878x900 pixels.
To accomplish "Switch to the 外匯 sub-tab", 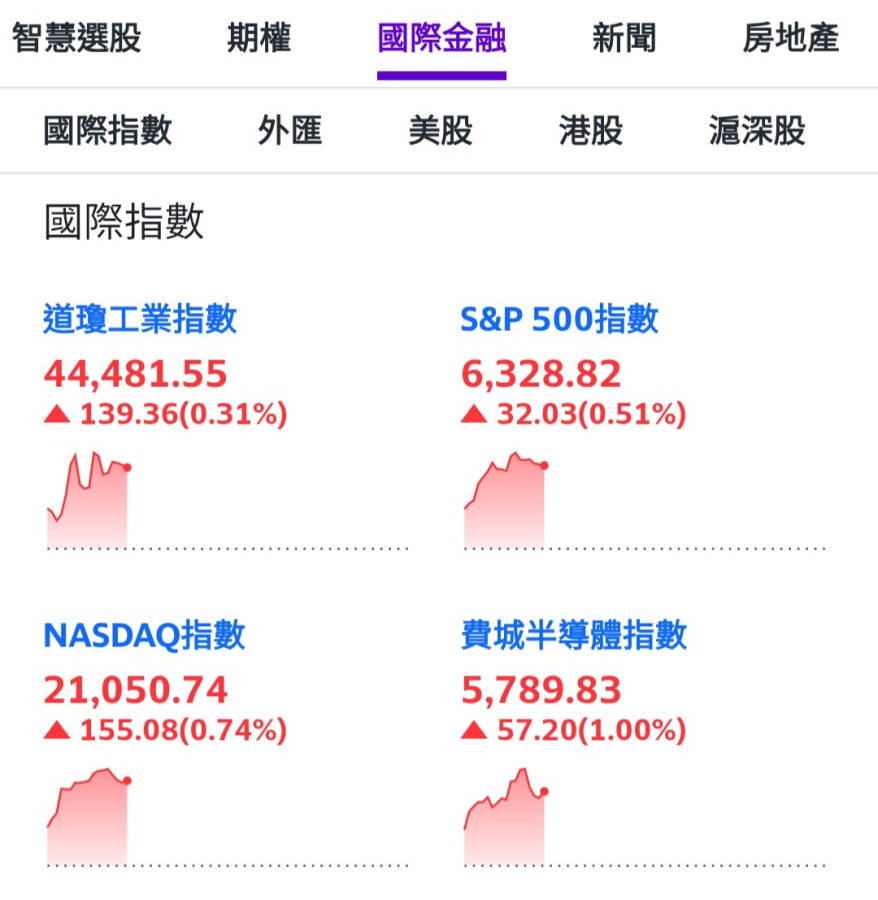I will 290,130.
